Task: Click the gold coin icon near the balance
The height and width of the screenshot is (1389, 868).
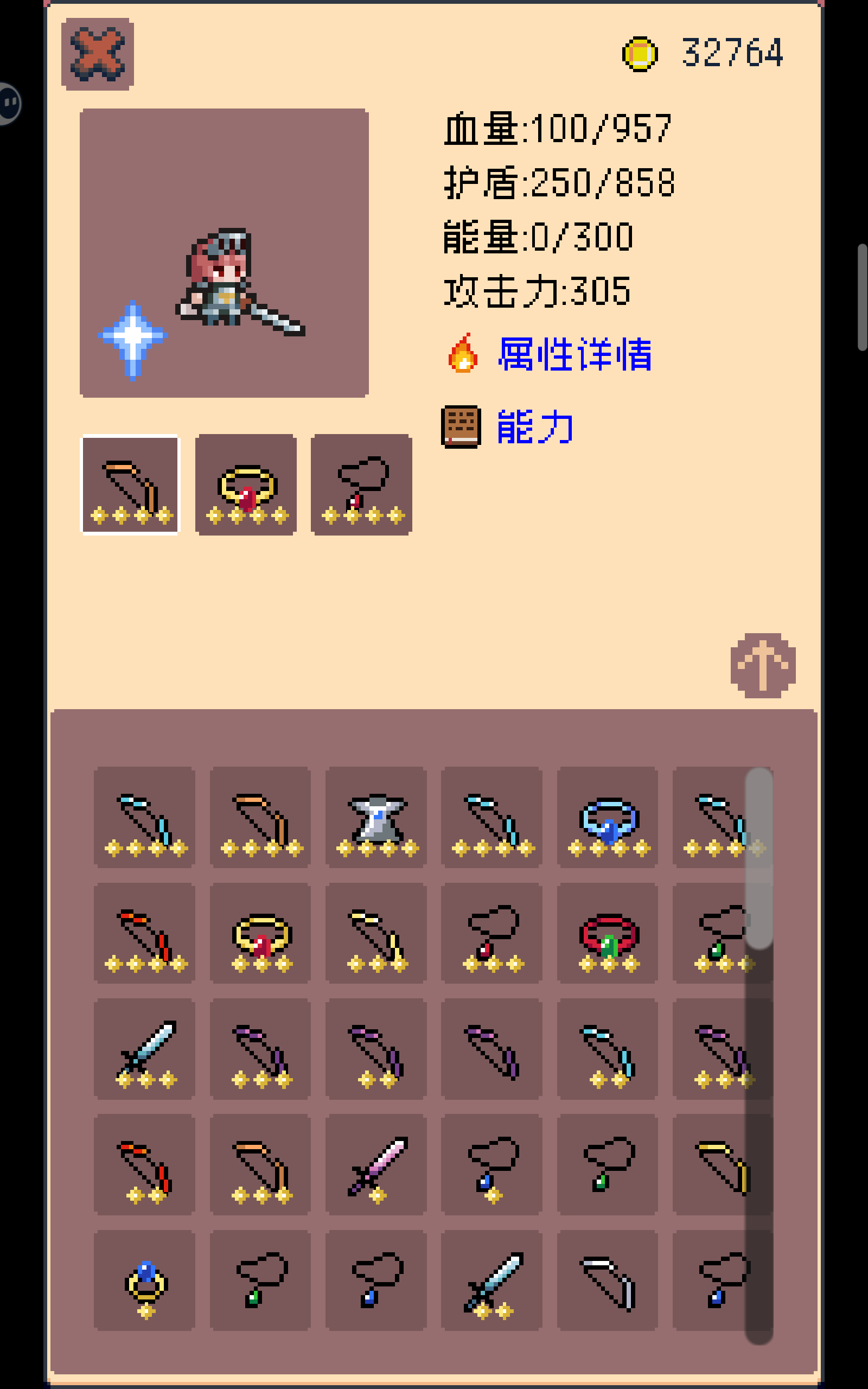Action: 641,54
